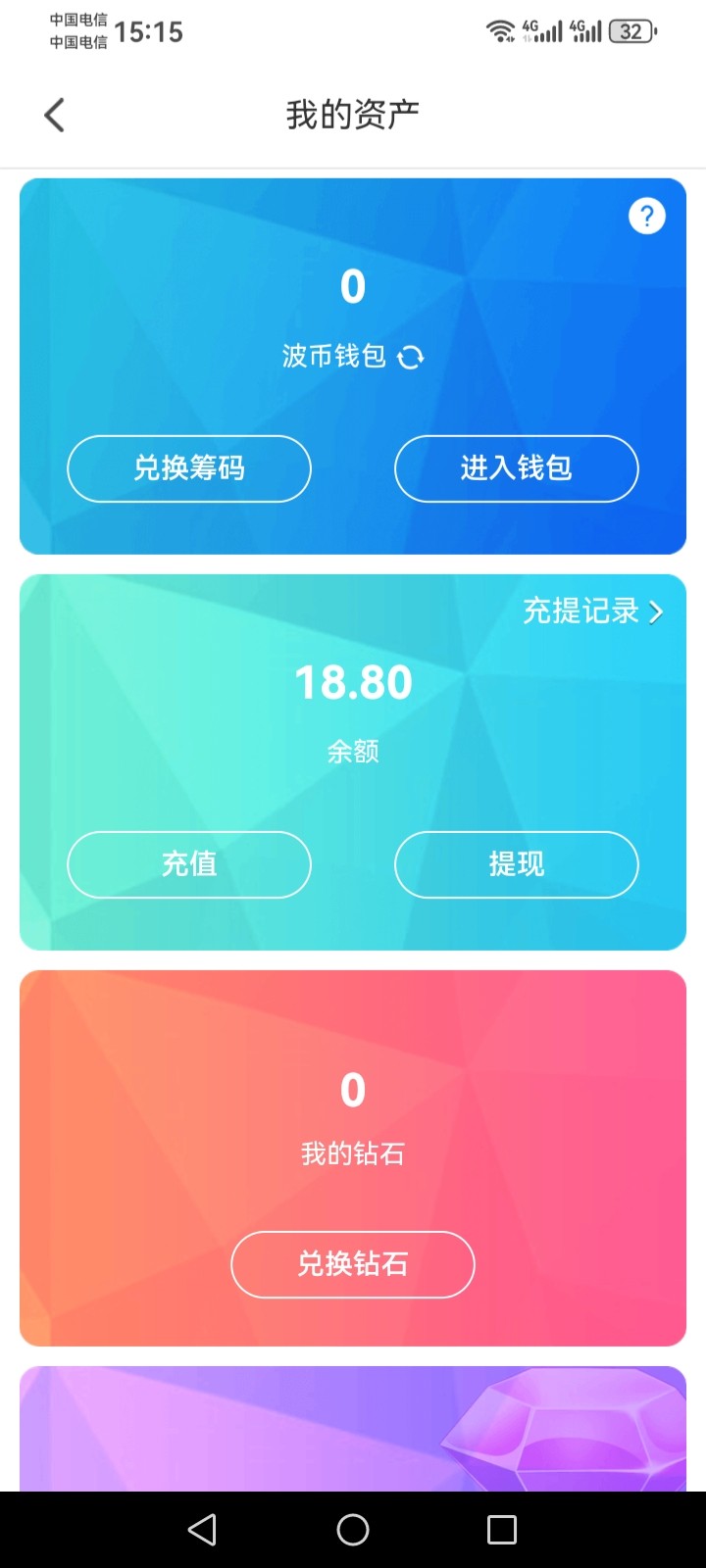Open 进入钱包
The image size is (706, 1568).
click(x=516, y=468)
